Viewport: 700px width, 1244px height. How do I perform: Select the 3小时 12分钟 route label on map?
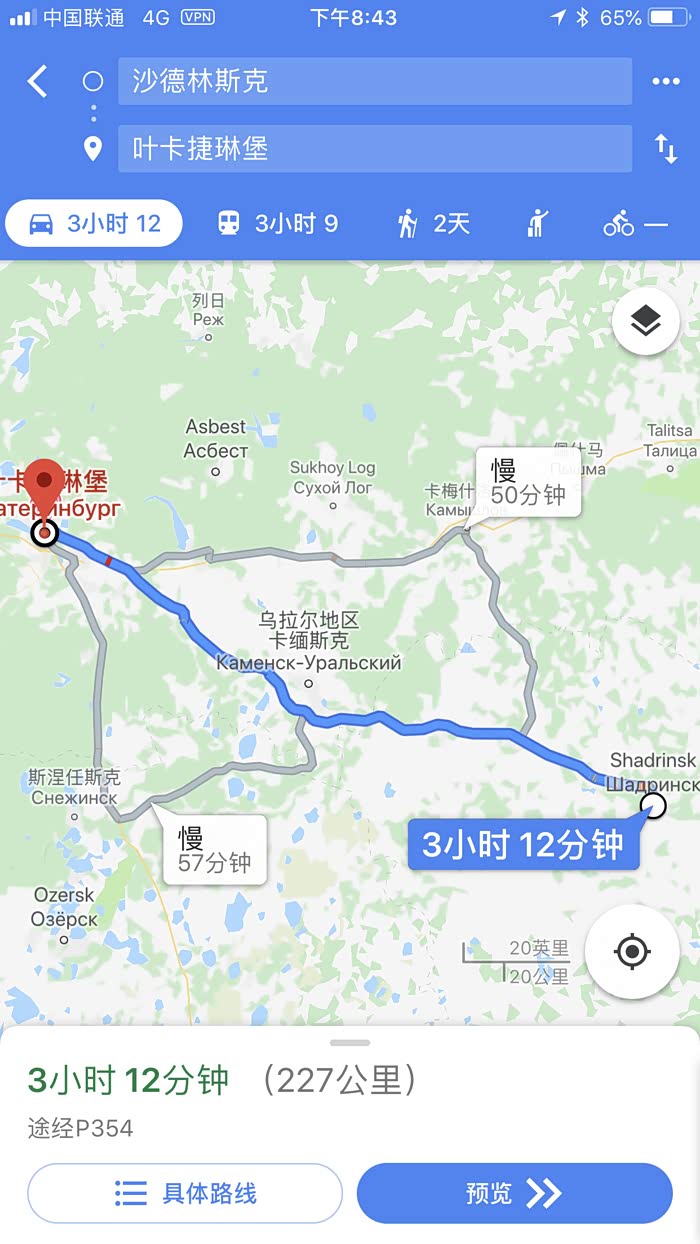tap(522, 845)
